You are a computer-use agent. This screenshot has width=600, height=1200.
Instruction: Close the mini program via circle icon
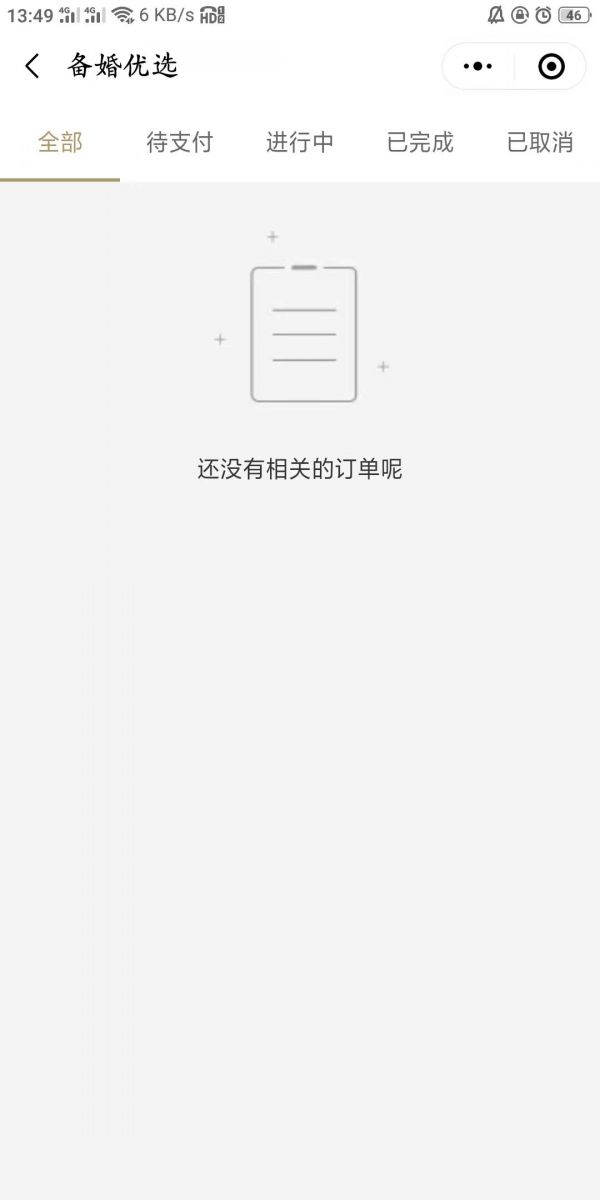tap(551, 67)
